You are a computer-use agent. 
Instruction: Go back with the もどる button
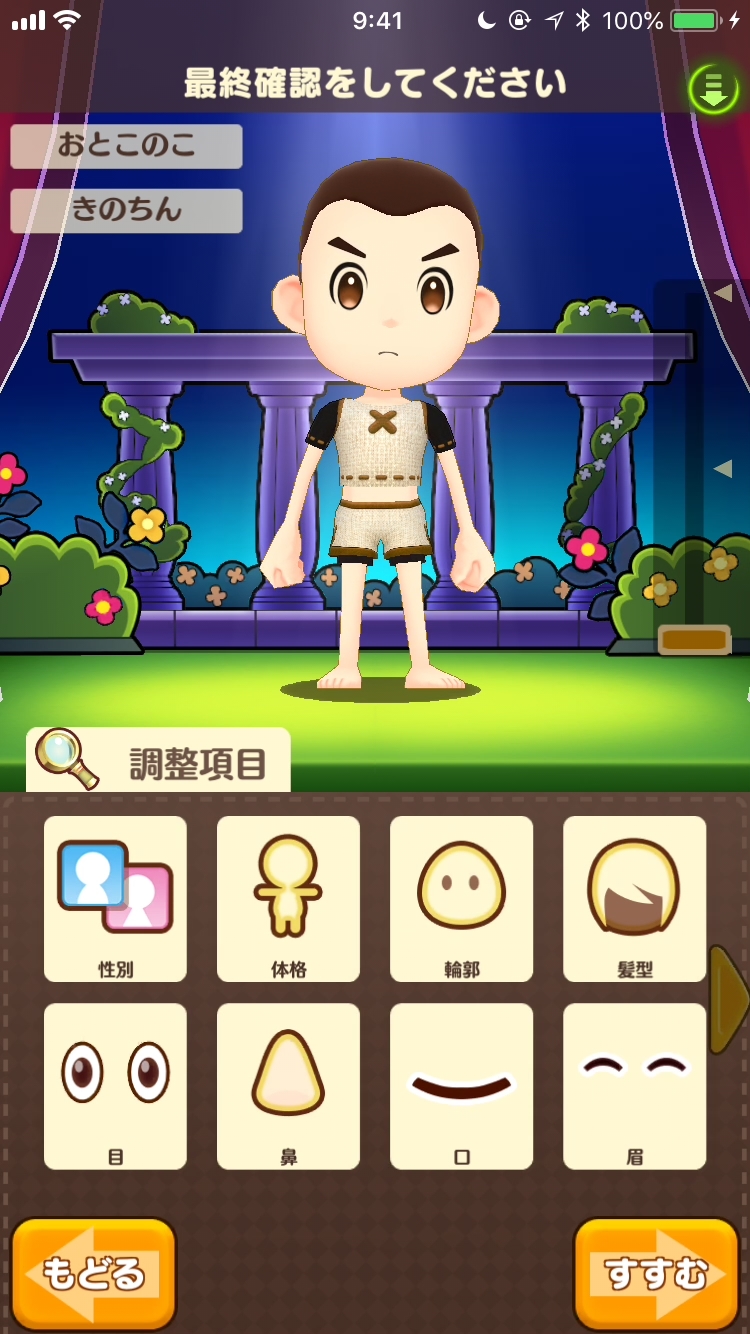pyautogui.click(x=94, y=1274)
